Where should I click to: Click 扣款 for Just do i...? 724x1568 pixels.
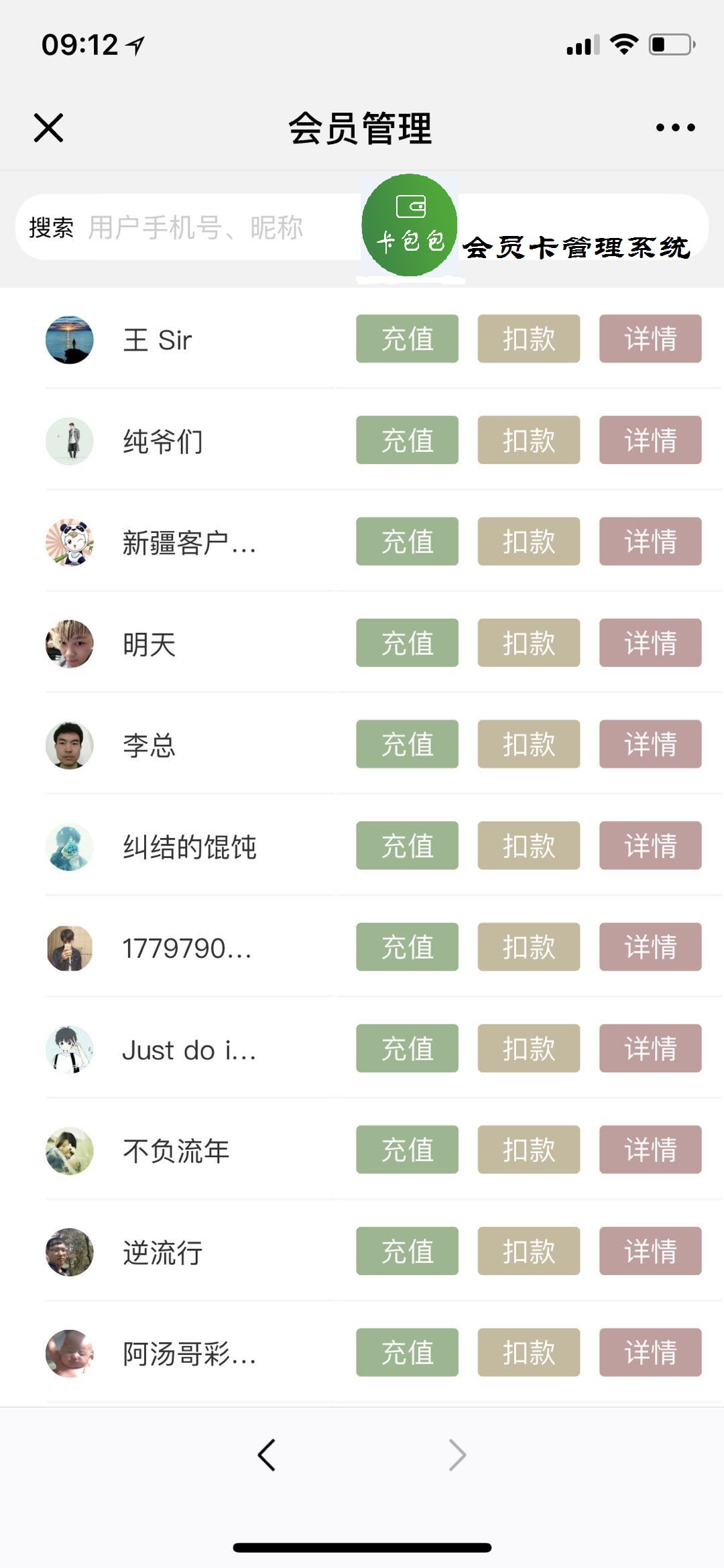pyautogui.click(x=528, y=1049)
